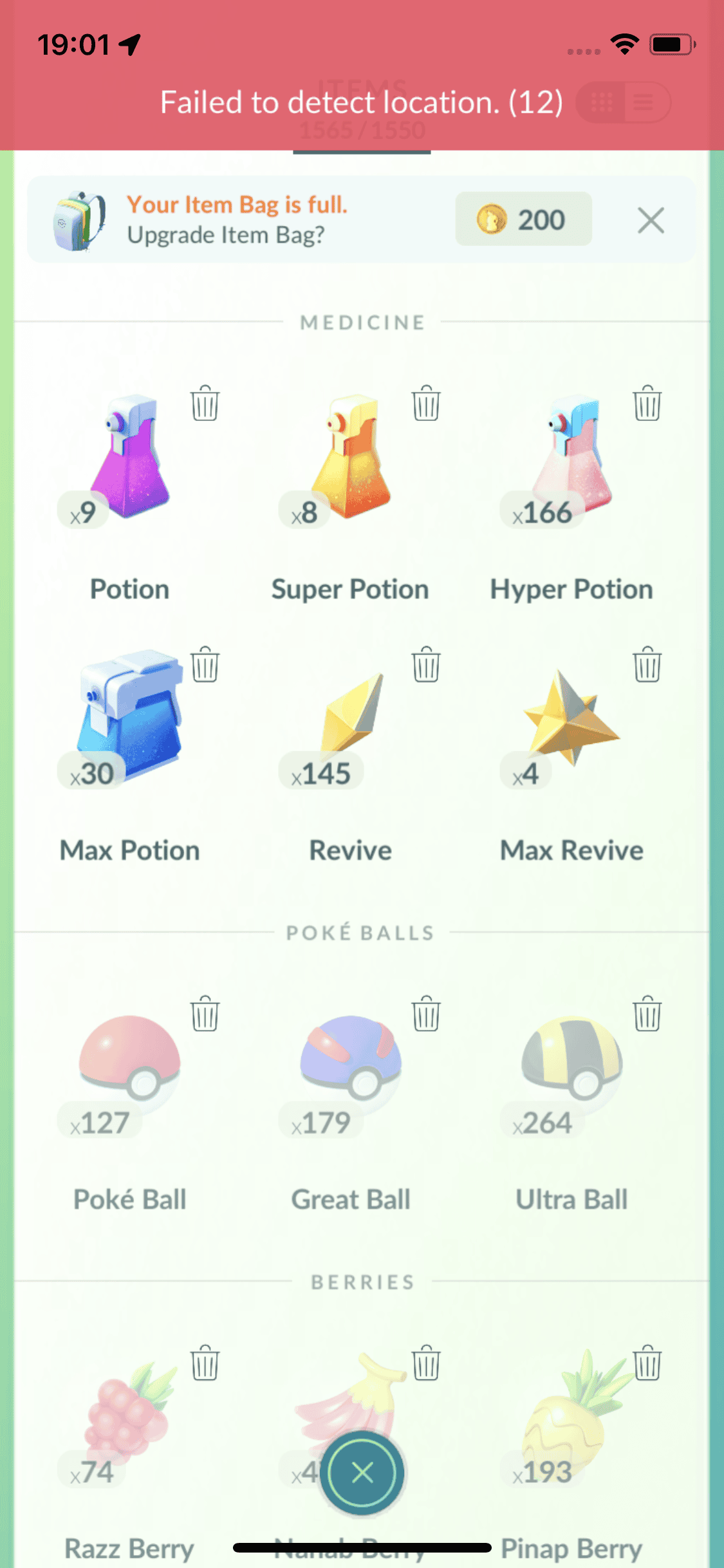Upgrade Item Bag for 200 coins
This screenshot has height=1568, width=724.
point(523,219)
